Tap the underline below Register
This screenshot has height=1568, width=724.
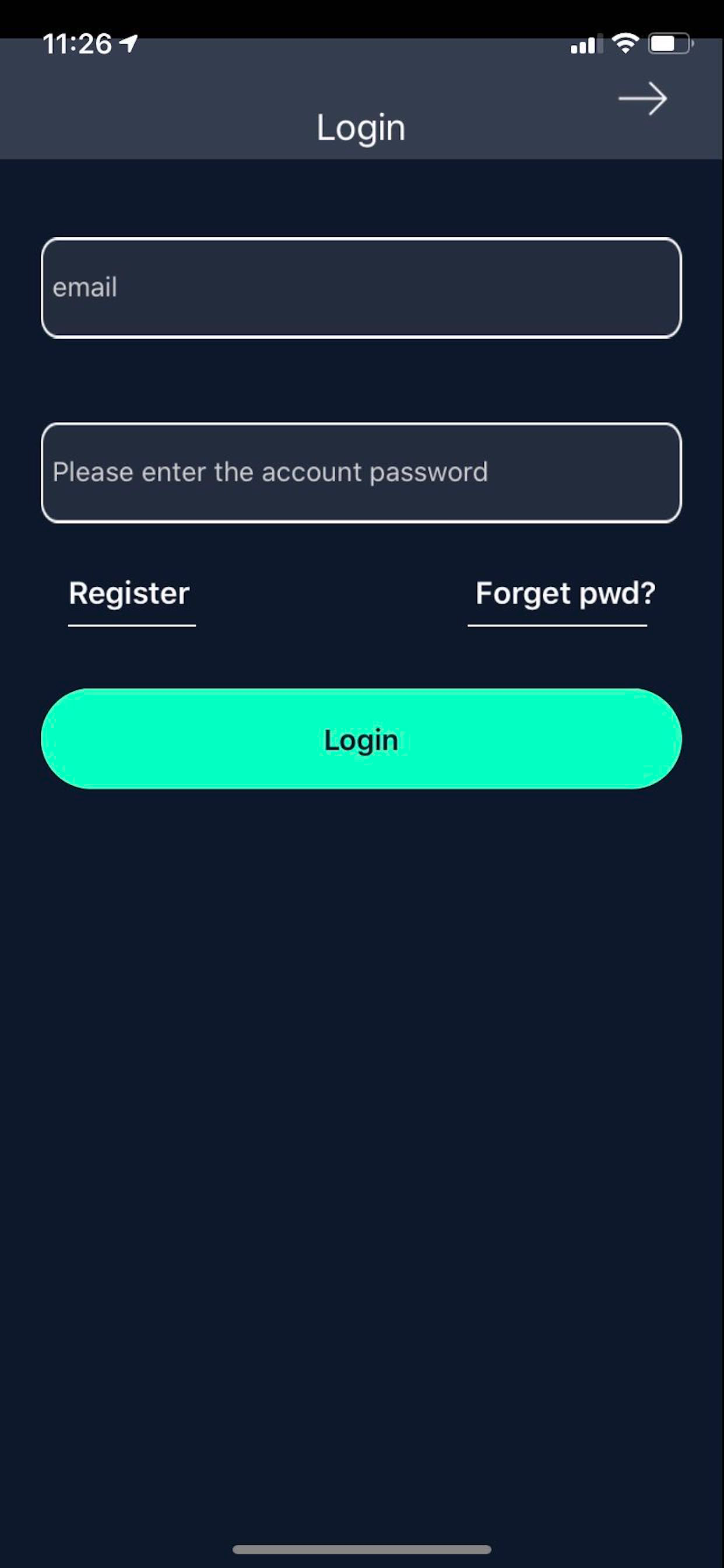point(133,626)
